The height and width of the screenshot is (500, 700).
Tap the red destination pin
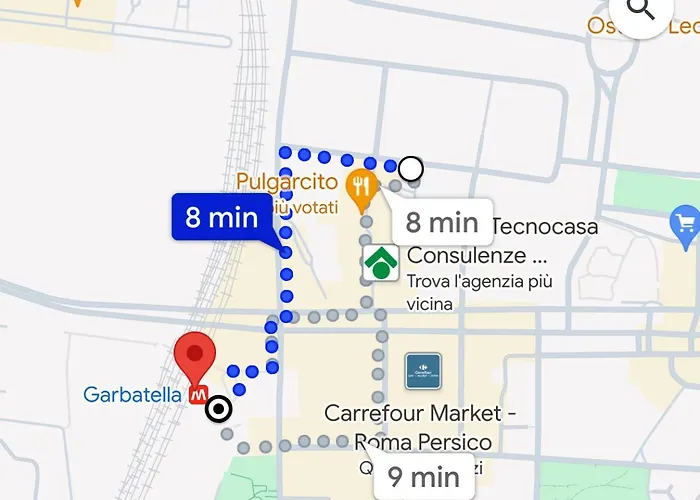(x=195, y=358)
